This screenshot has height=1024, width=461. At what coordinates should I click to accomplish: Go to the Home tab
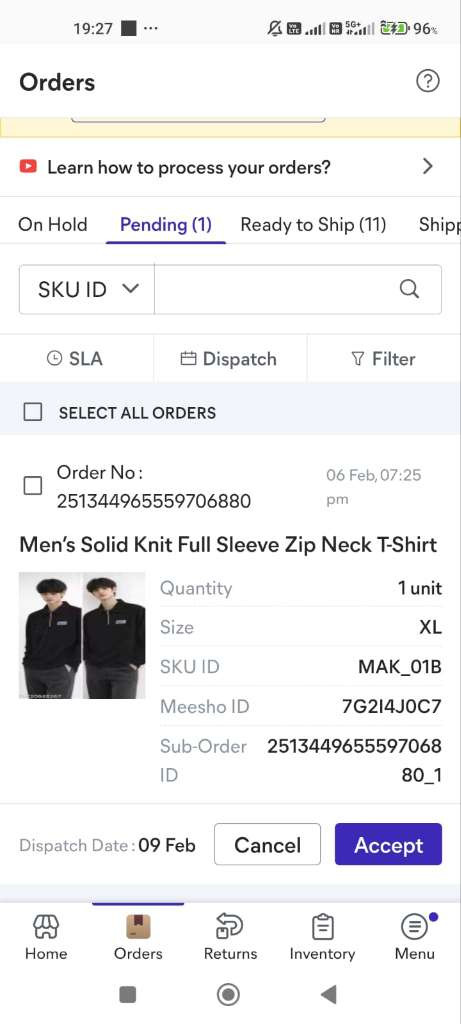pyautogui.click(x=46, y=938)
